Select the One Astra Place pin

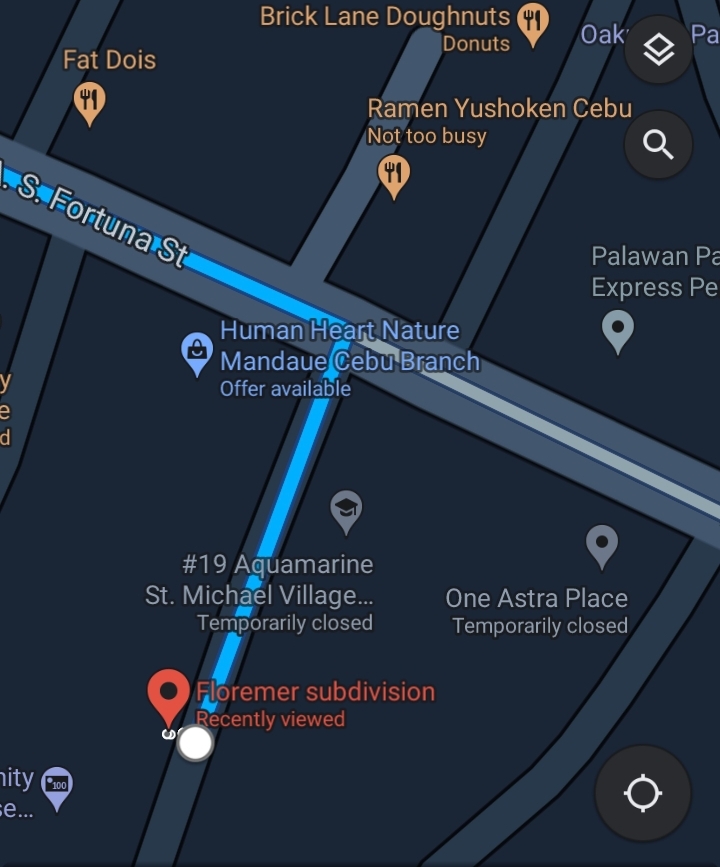[601, 545]
